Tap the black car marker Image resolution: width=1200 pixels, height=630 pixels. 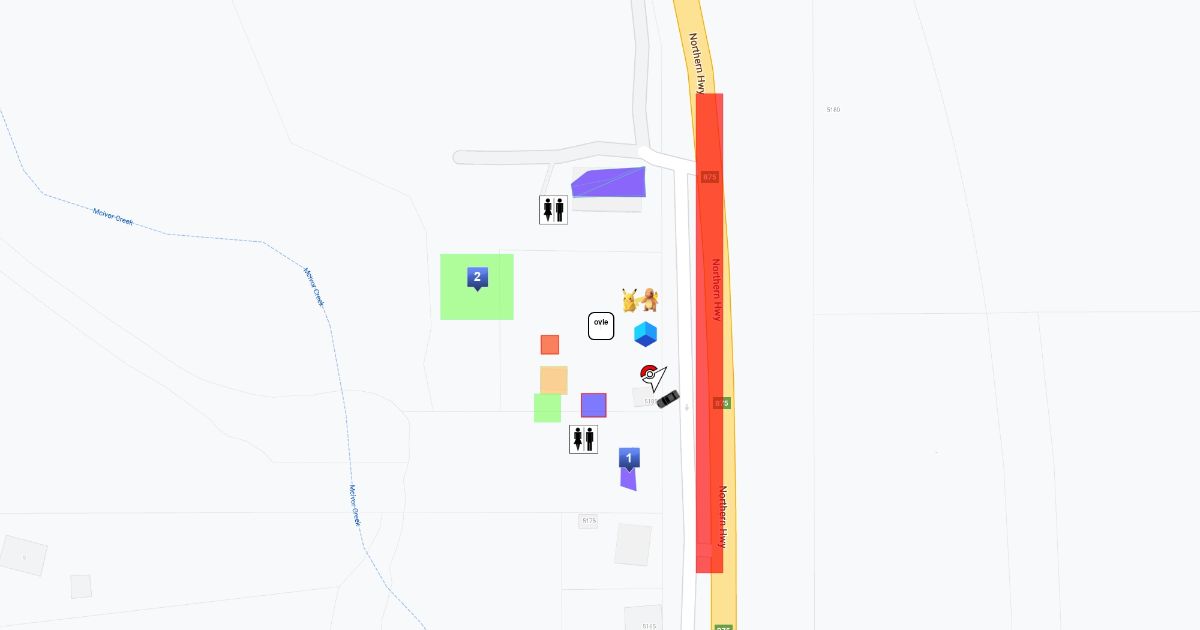[668, 400]
